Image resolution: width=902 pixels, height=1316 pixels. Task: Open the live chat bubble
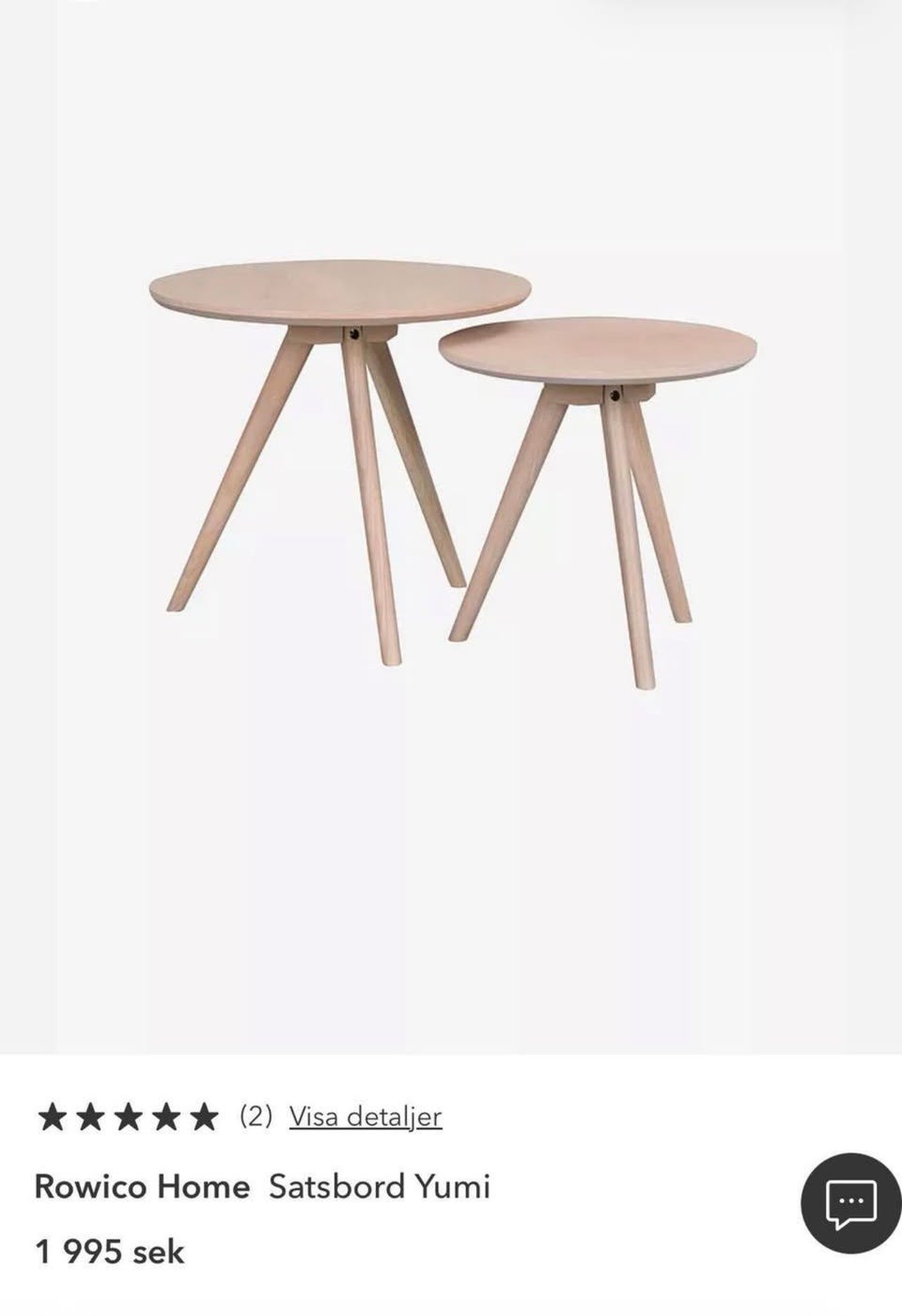[x=850, y=1202]
